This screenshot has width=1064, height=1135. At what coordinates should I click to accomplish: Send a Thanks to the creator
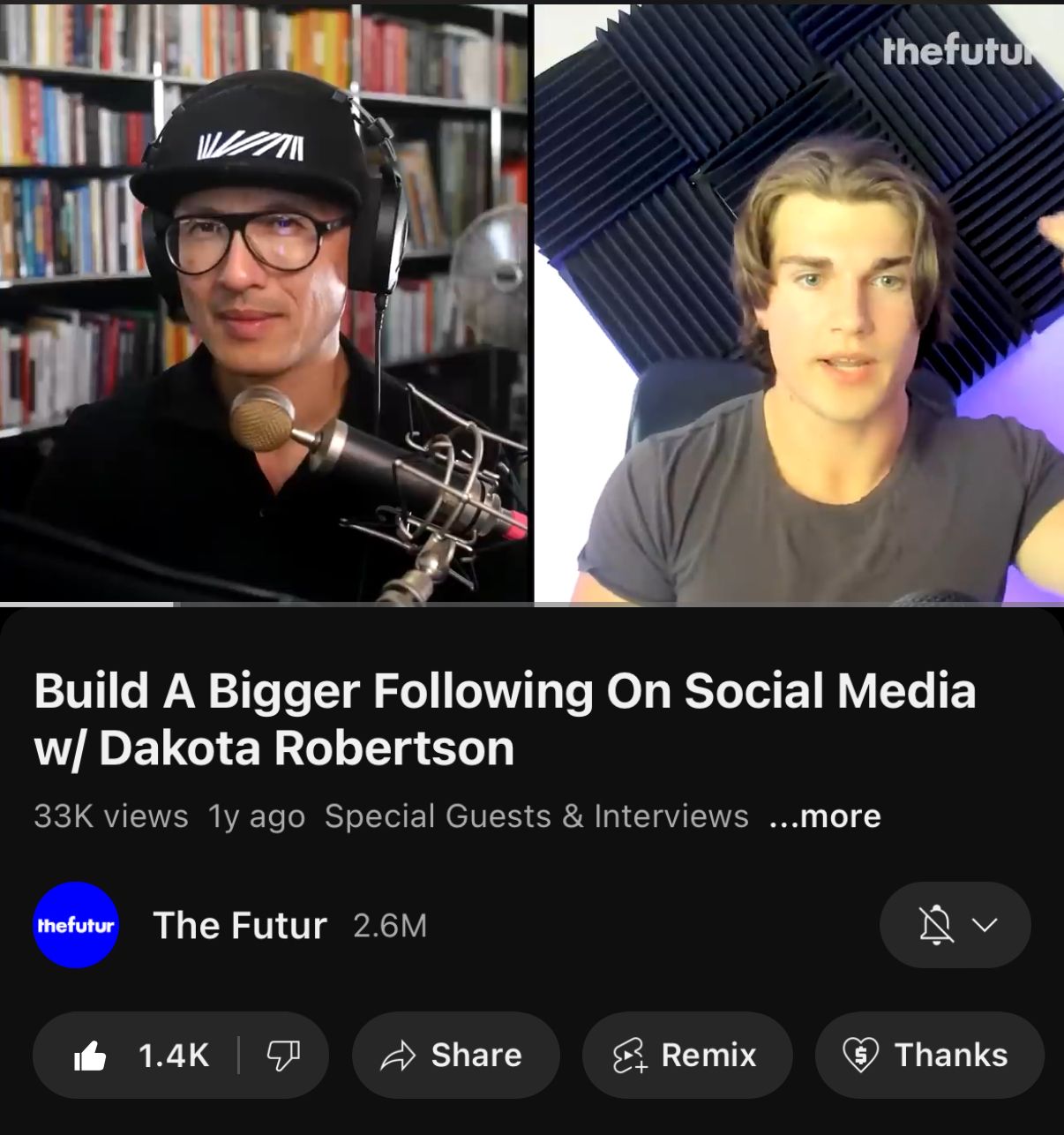coord(928,1055)
